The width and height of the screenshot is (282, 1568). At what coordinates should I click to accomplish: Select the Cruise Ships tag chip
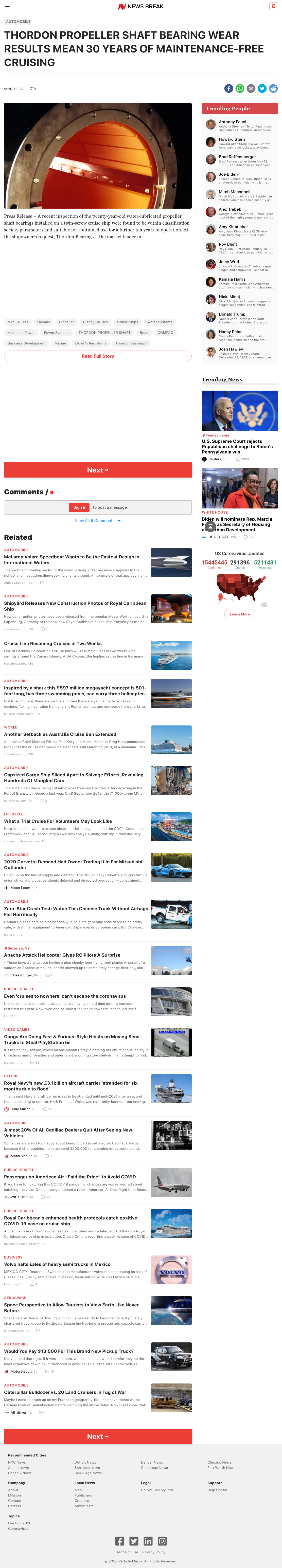click(x=128, y=322)
